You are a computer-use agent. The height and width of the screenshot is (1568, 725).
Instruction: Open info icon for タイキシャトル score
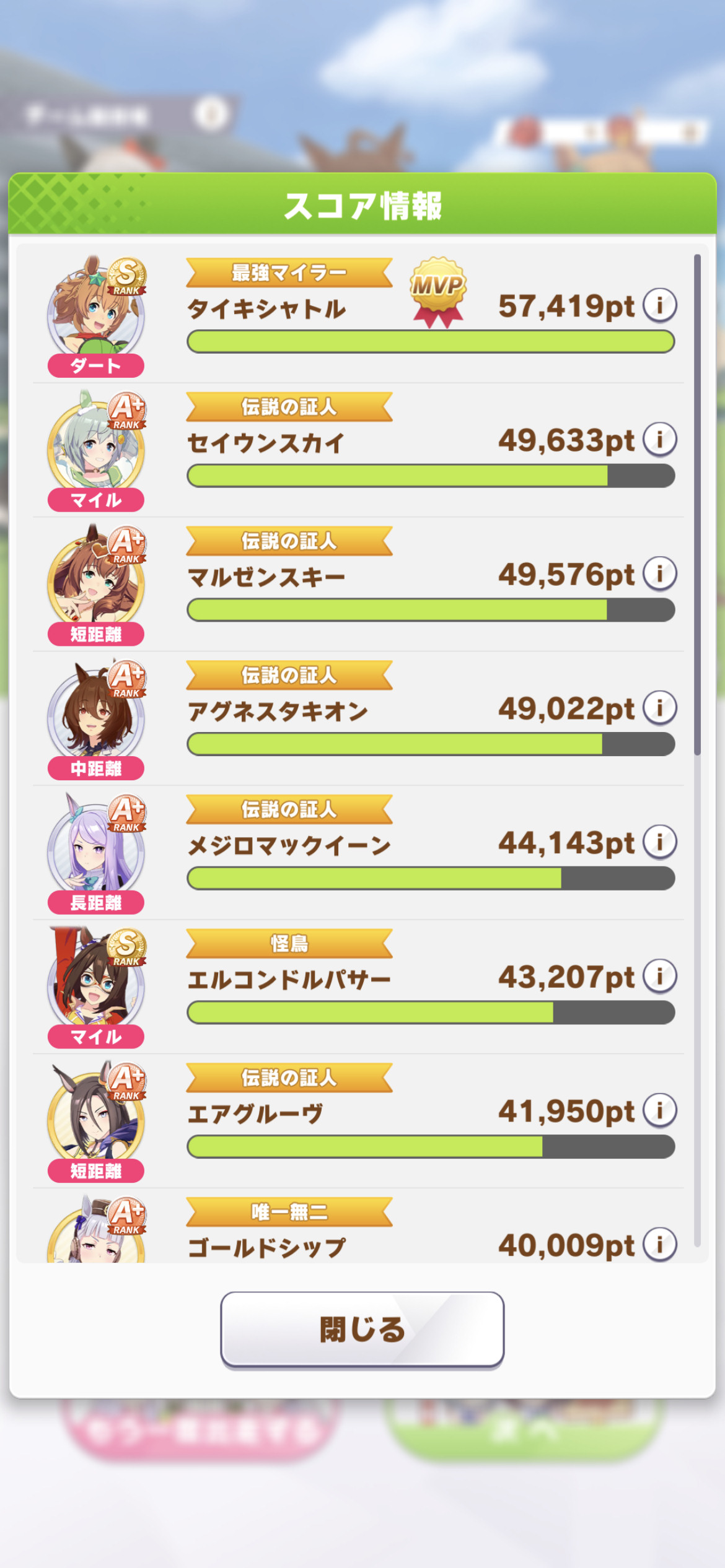coord(659,305)
